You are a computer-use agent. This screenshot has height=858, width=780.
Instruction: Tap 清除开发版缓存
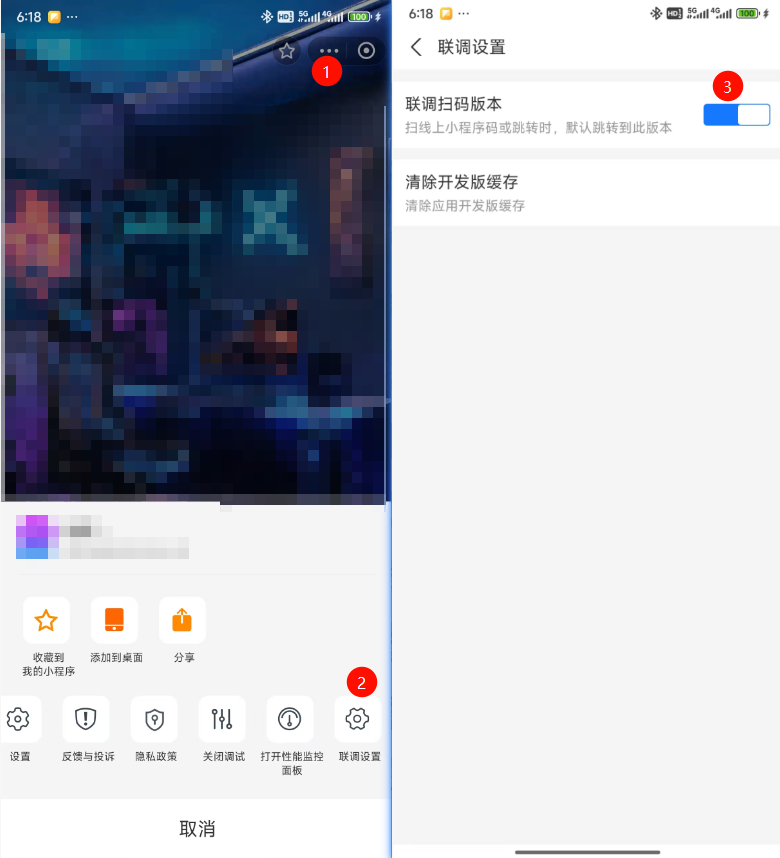585,193
